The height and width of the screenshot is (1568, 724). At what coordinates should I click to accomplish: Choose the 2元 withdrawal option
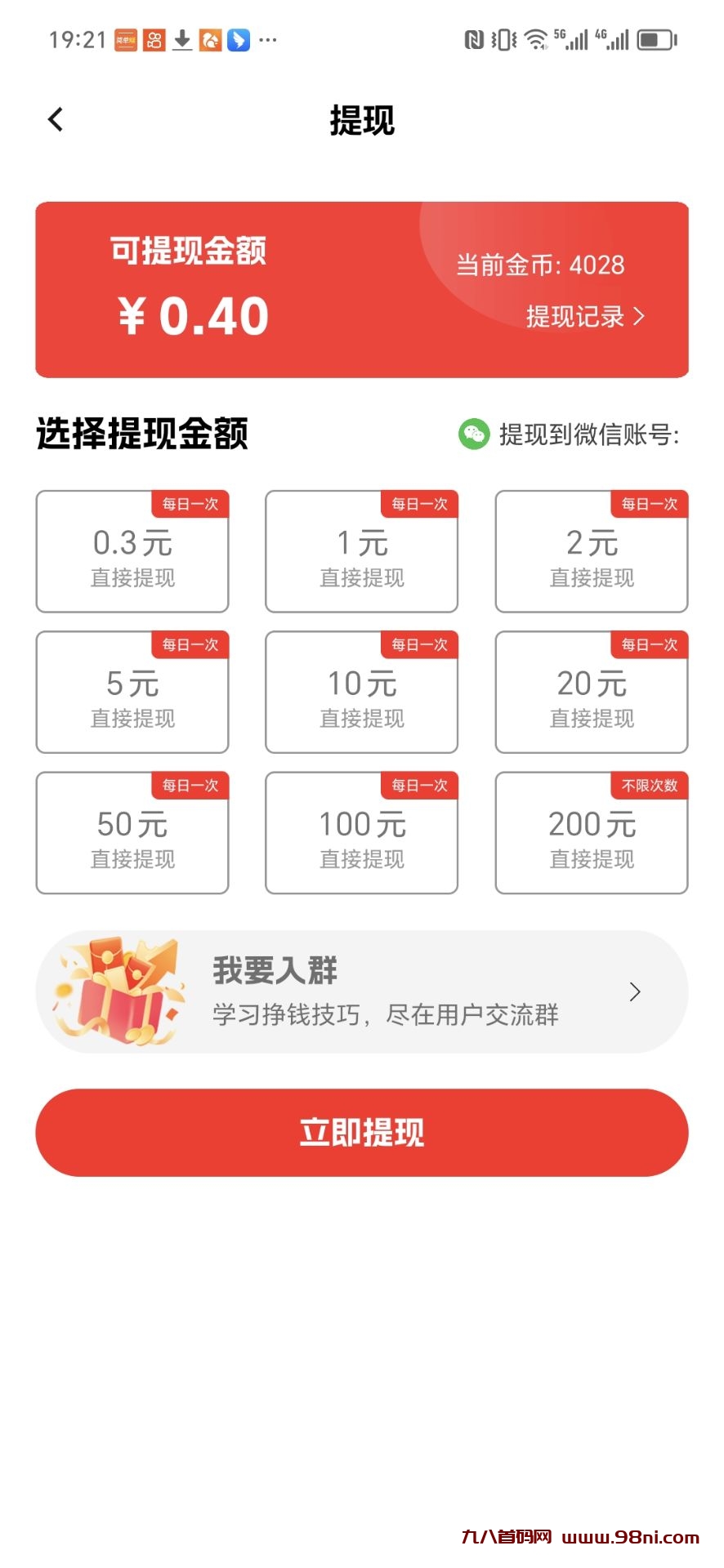592,552
